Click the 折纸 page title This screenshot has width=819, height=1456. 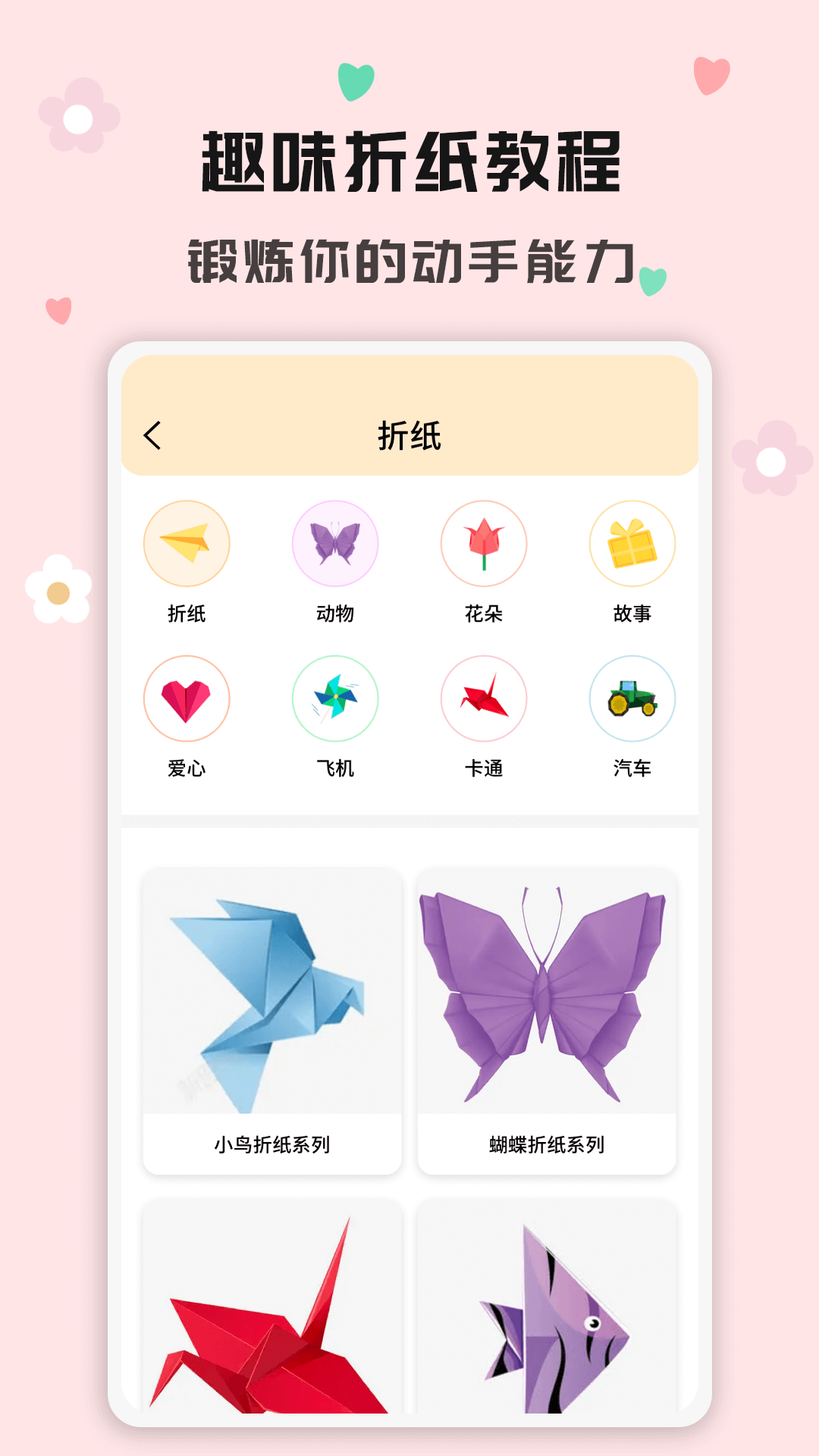point(409,433)
